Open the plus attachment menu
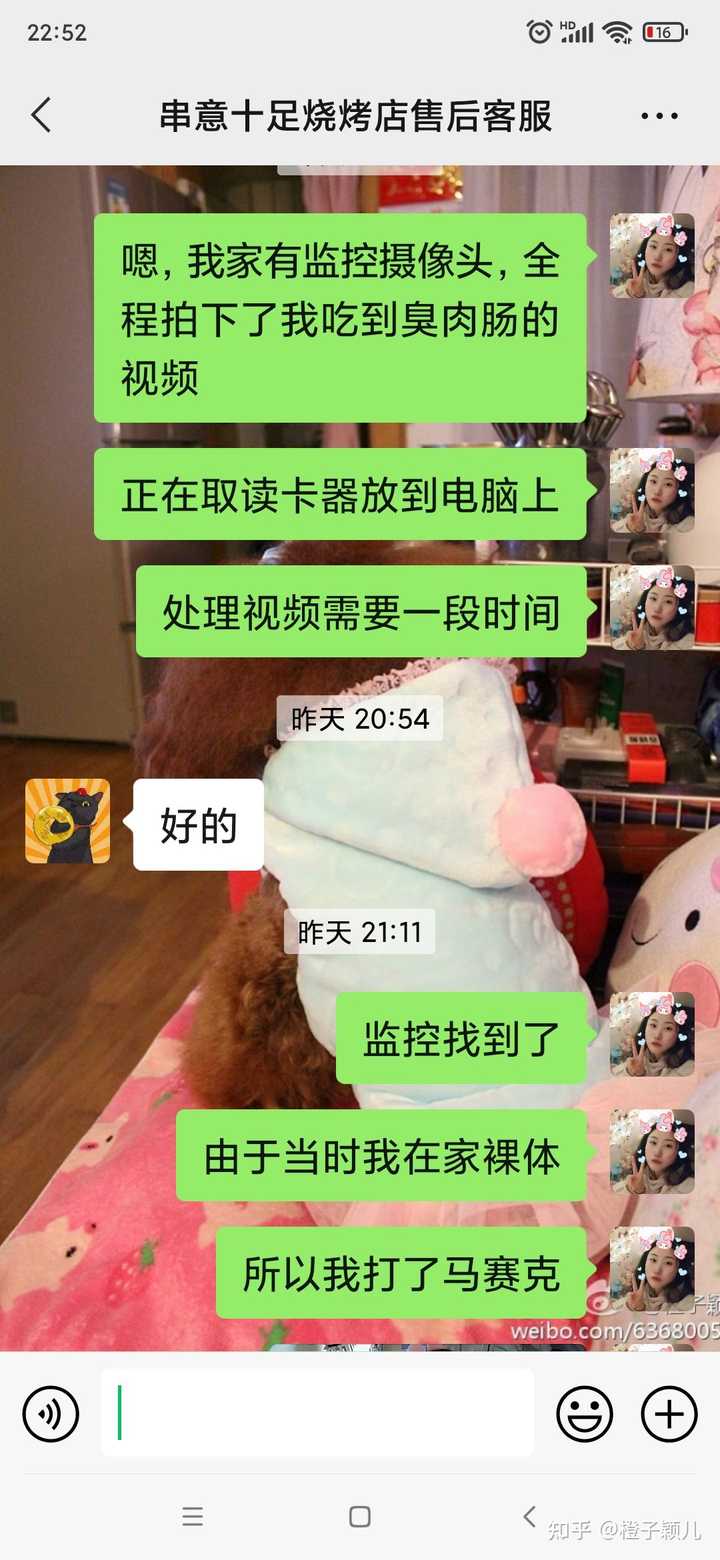Screen dimensions: 720x1560 [x=669, y=1414]
